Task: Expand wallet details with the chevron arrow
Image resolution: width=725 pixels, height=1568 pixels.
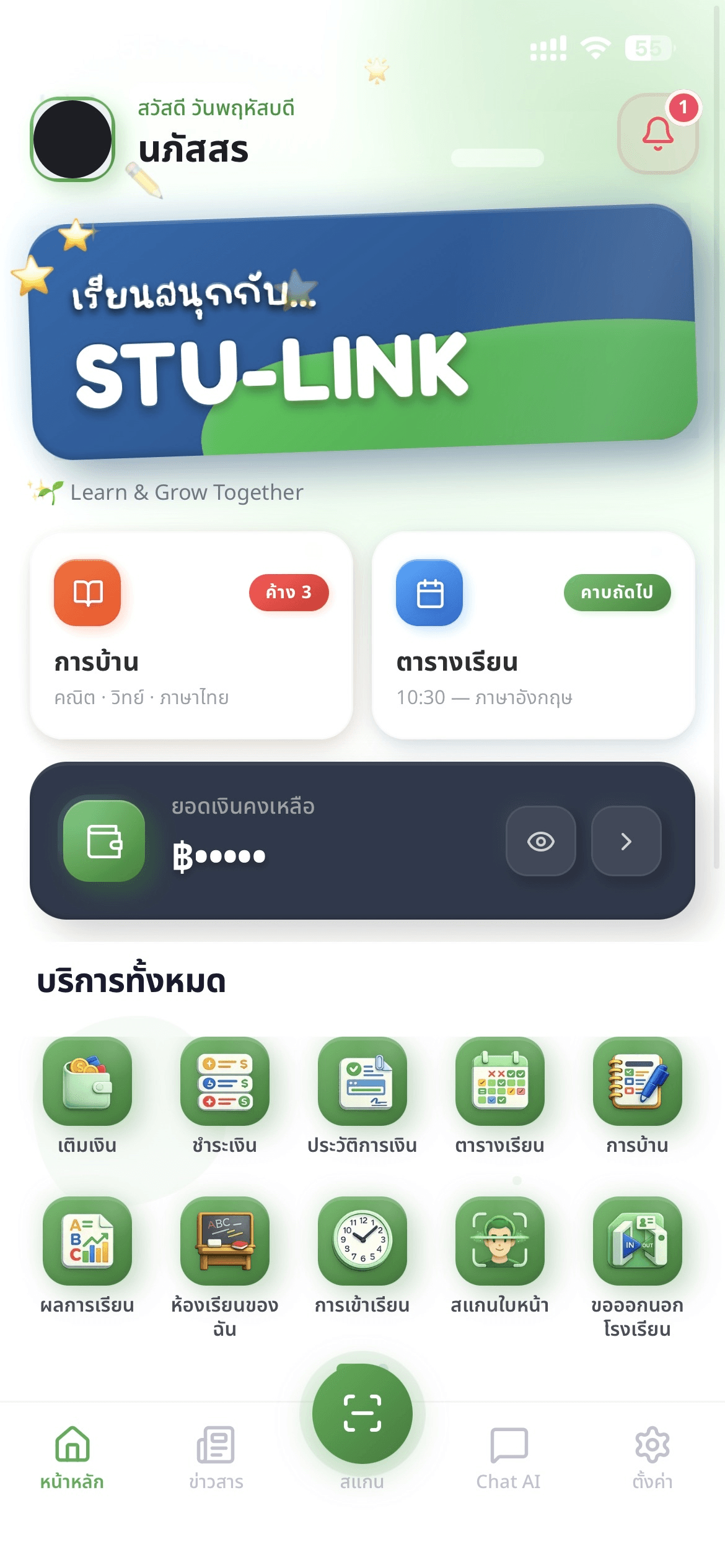Action: 625,842
